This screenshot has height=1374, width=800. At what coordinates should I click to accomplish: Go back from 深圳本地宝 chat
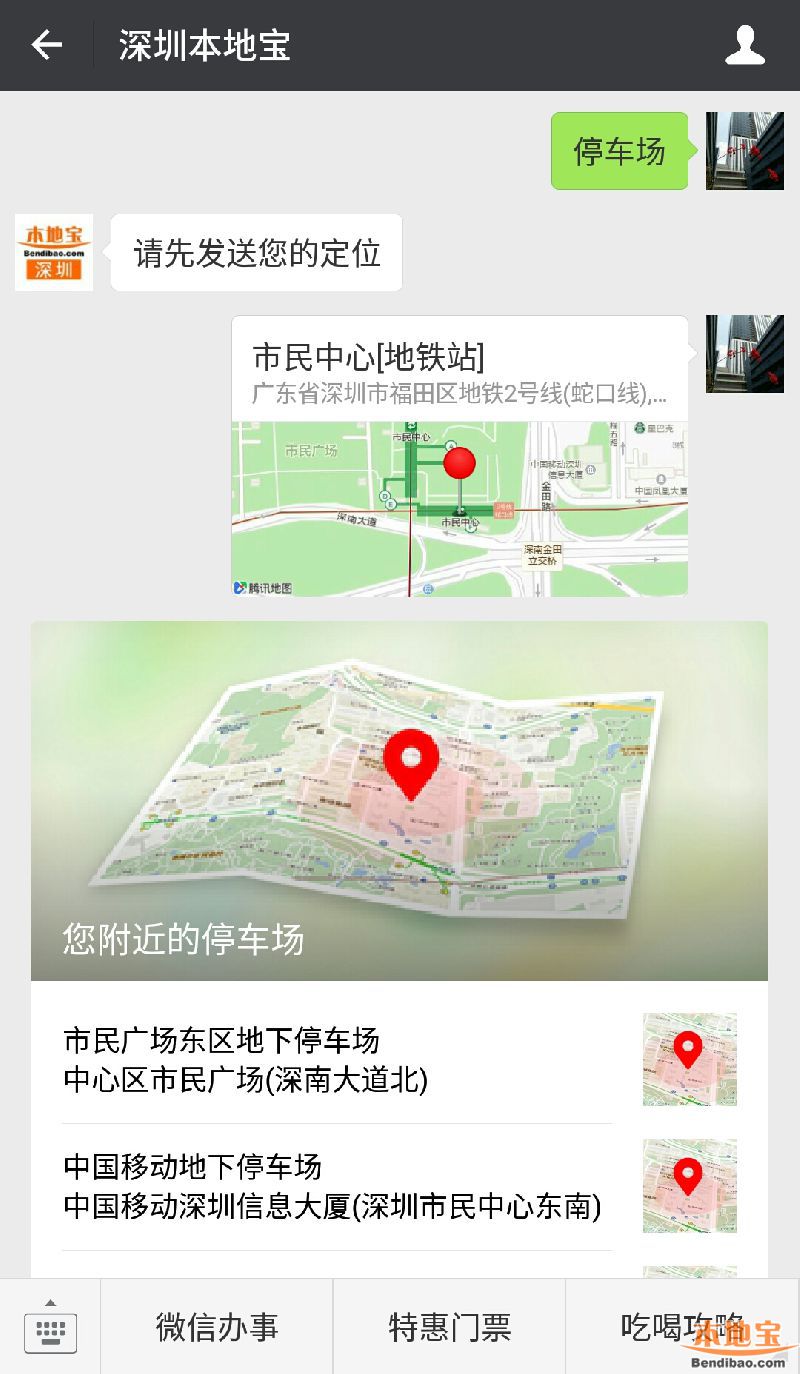pos(46,45)
